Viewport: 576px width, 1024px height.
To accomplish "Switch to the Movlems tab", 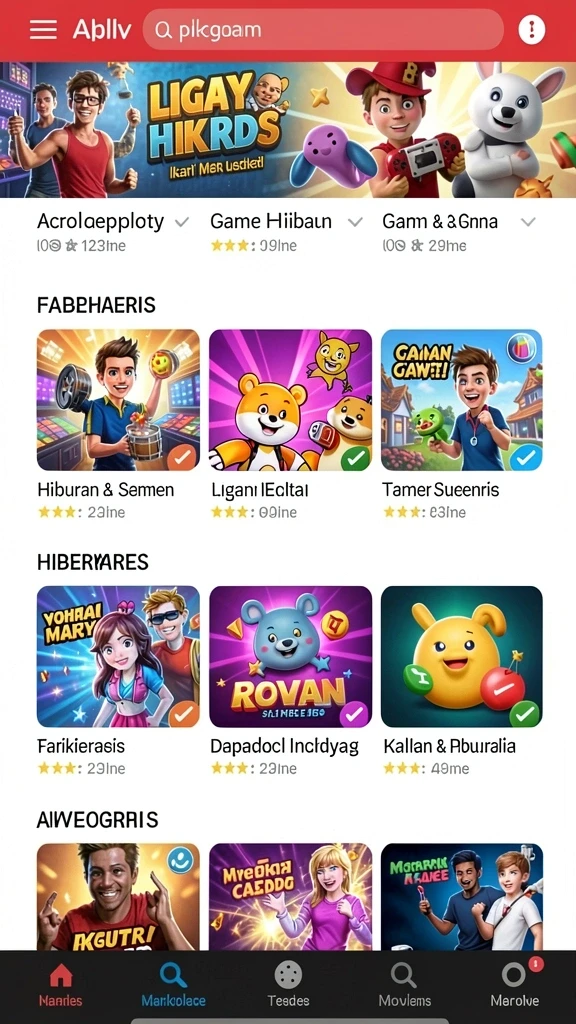I will (x=404, y=986).
